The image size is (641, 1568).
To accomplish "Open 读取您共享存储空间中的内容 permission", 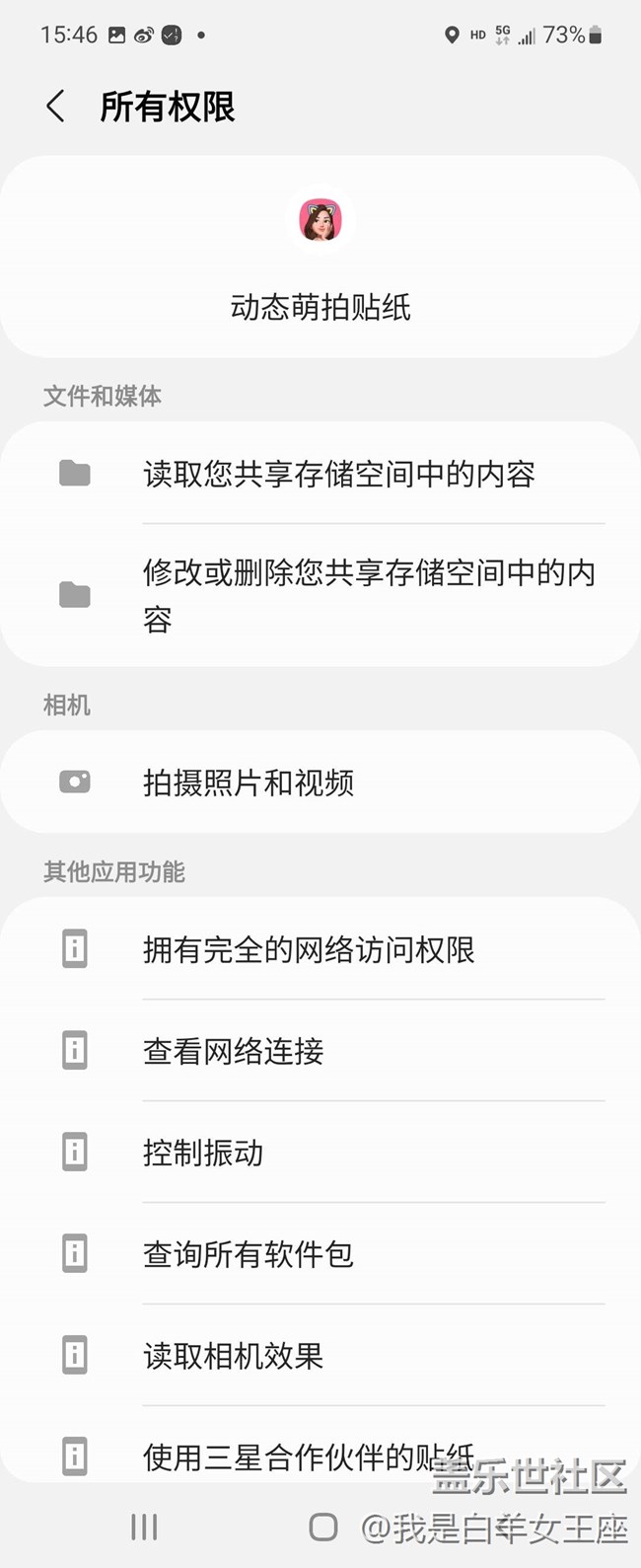I will pyautogui.click(x=338, y=475).
